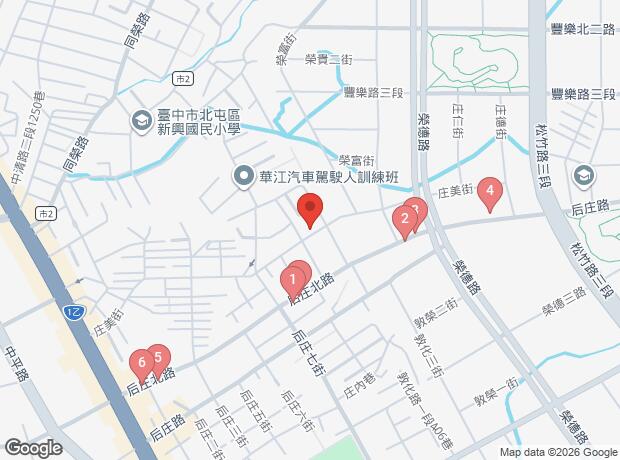Open the 新興國民小學 school place icon
This screenshot has height=460, width=620.
(140, 122)
